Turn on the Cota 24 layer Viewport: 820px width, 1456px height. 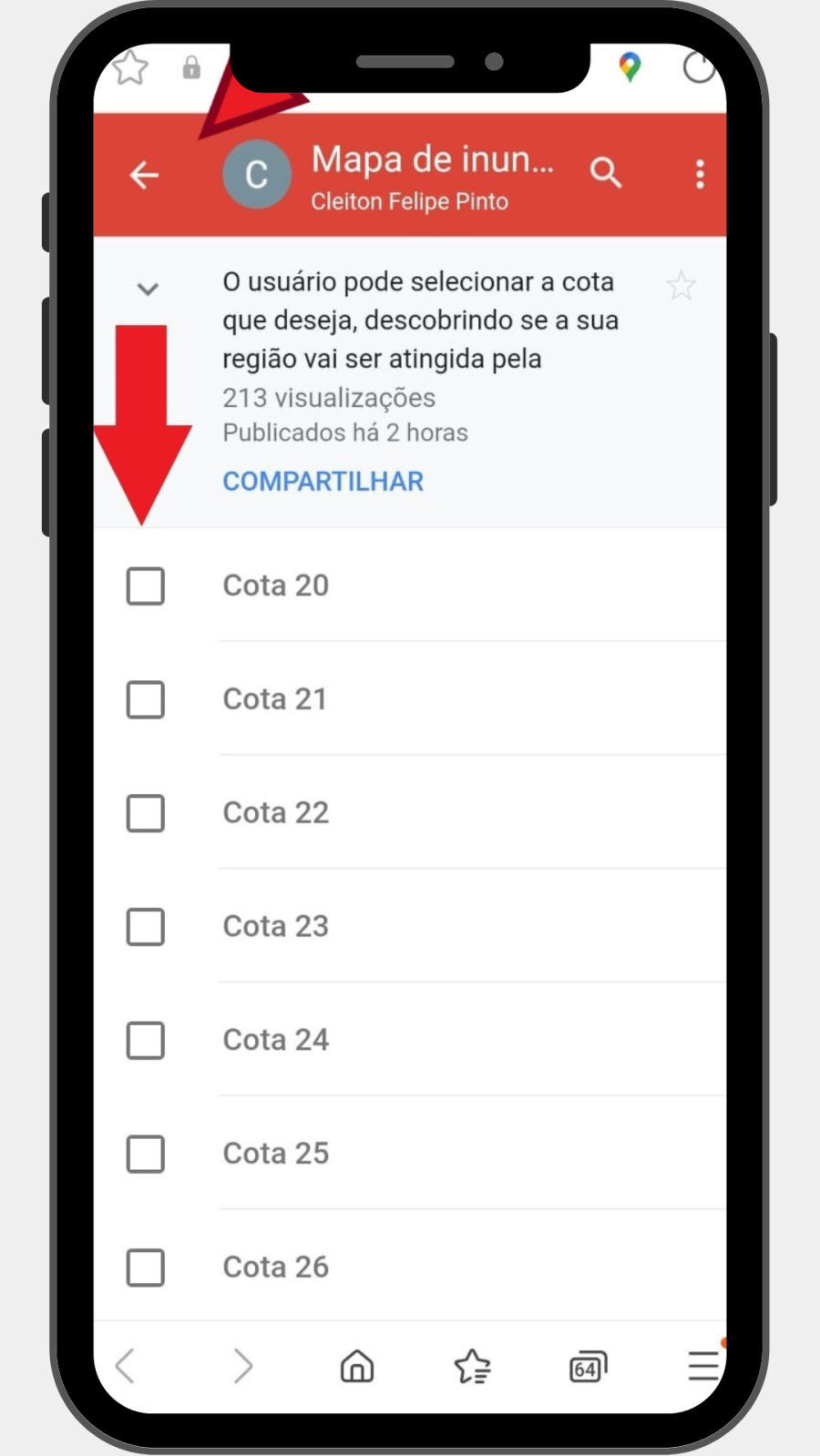click(x=146, y=1040)
